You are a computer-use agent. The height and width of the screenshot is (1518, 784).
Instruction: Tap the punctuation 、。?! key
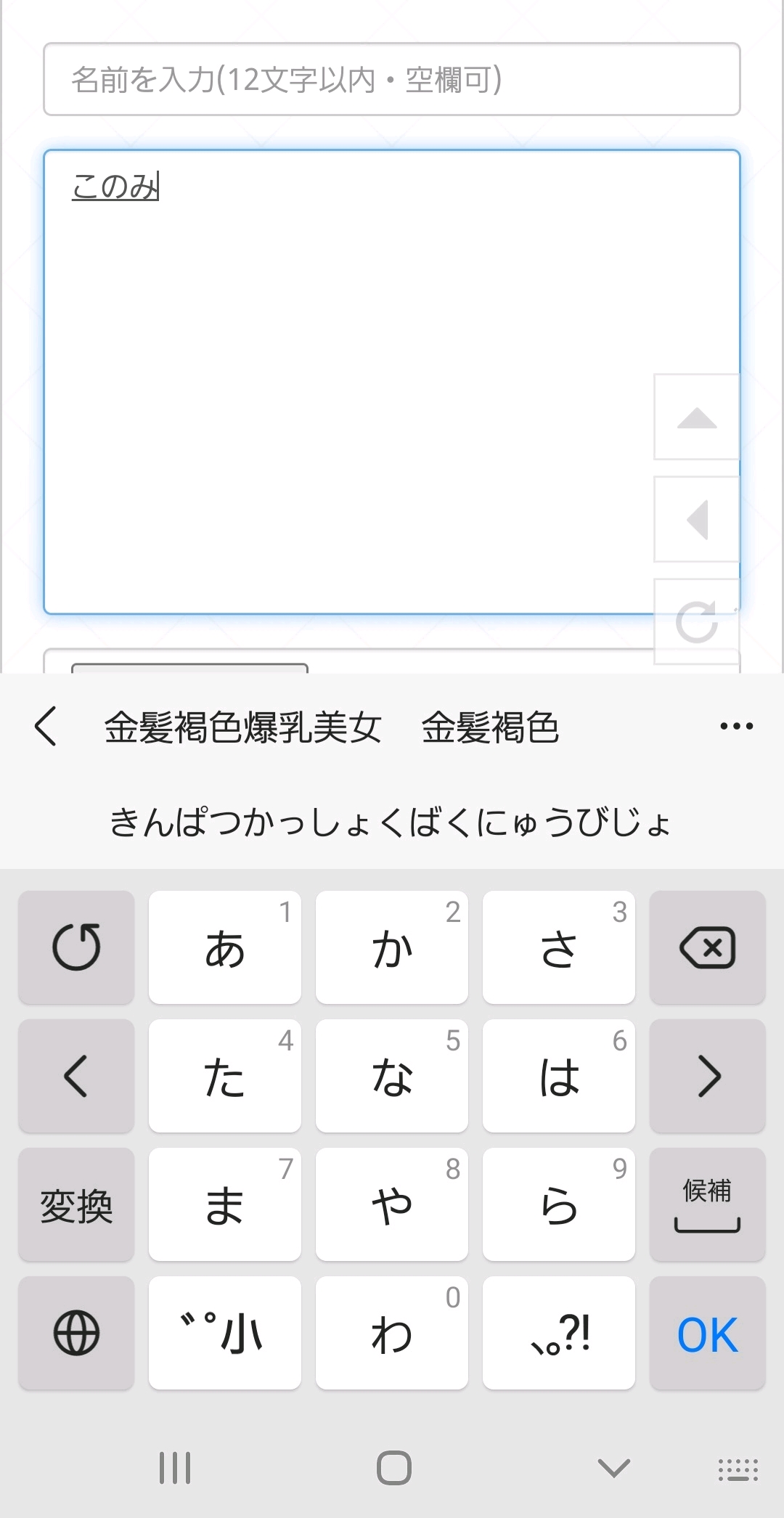tap(559, 1334)
